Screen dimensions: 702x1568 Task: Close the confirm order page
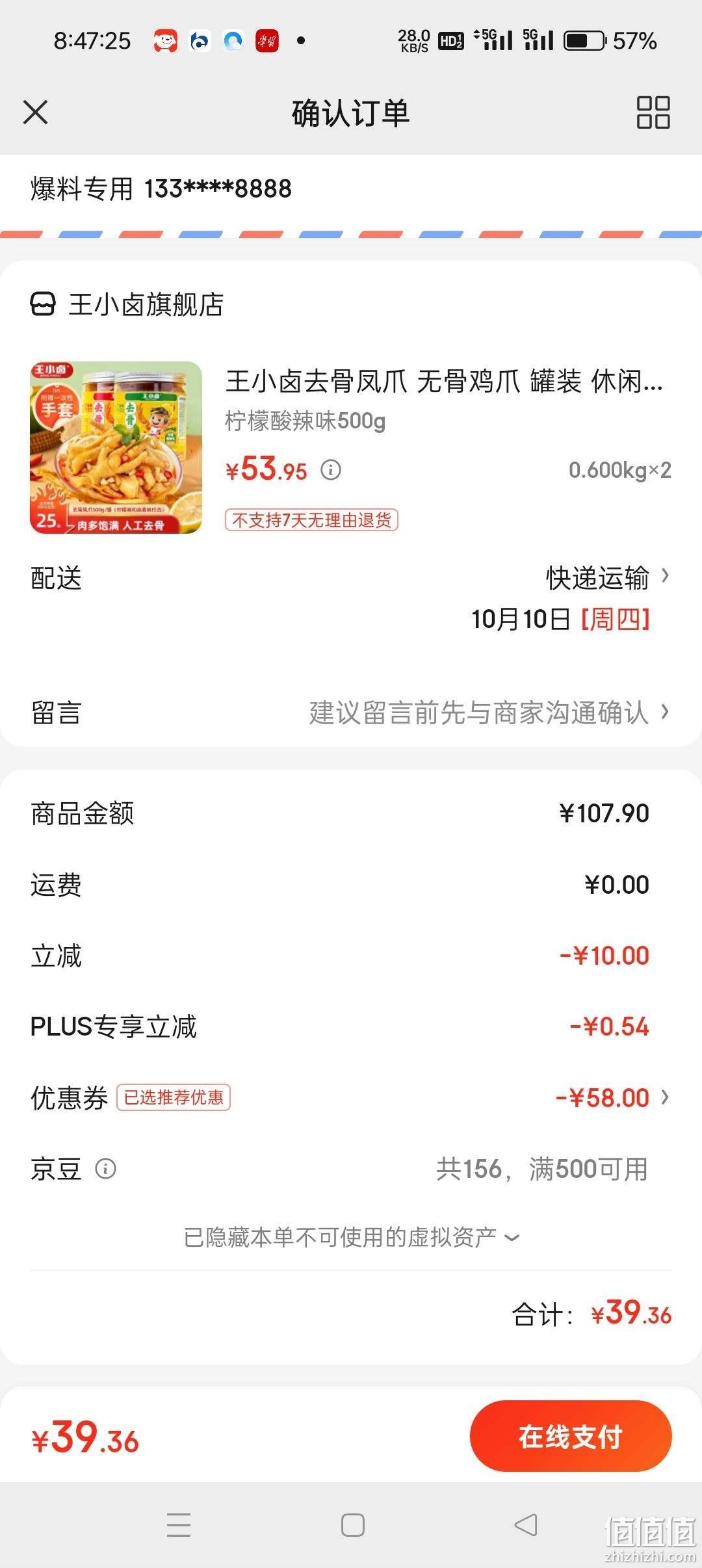click(x=36, y=112)
